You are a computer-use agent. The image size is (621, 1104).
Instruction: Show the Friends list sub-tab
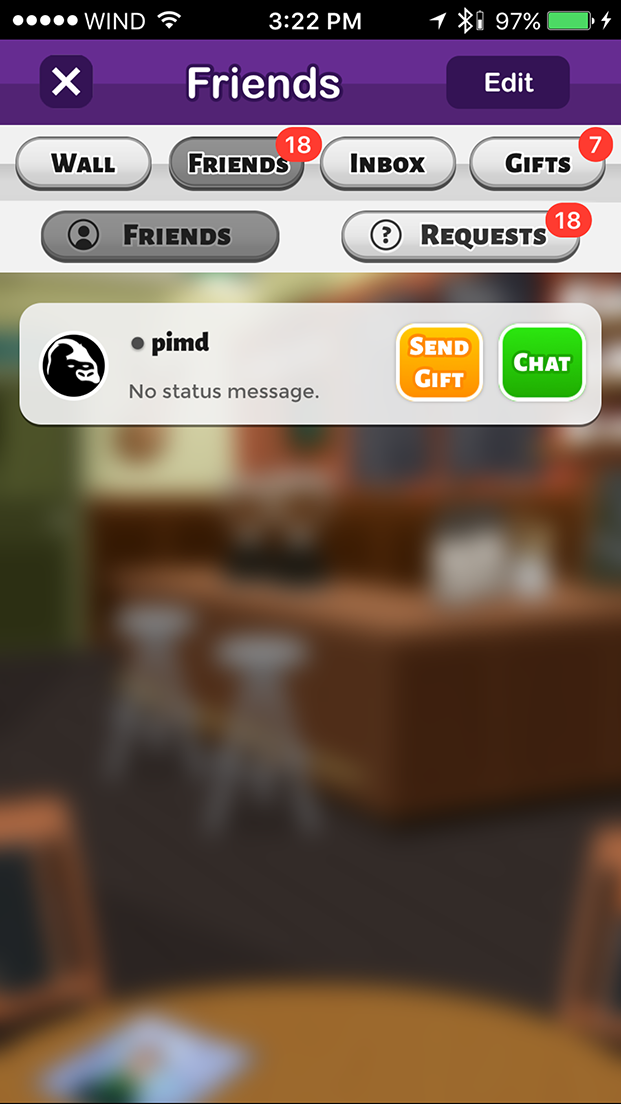click(160, 236)
